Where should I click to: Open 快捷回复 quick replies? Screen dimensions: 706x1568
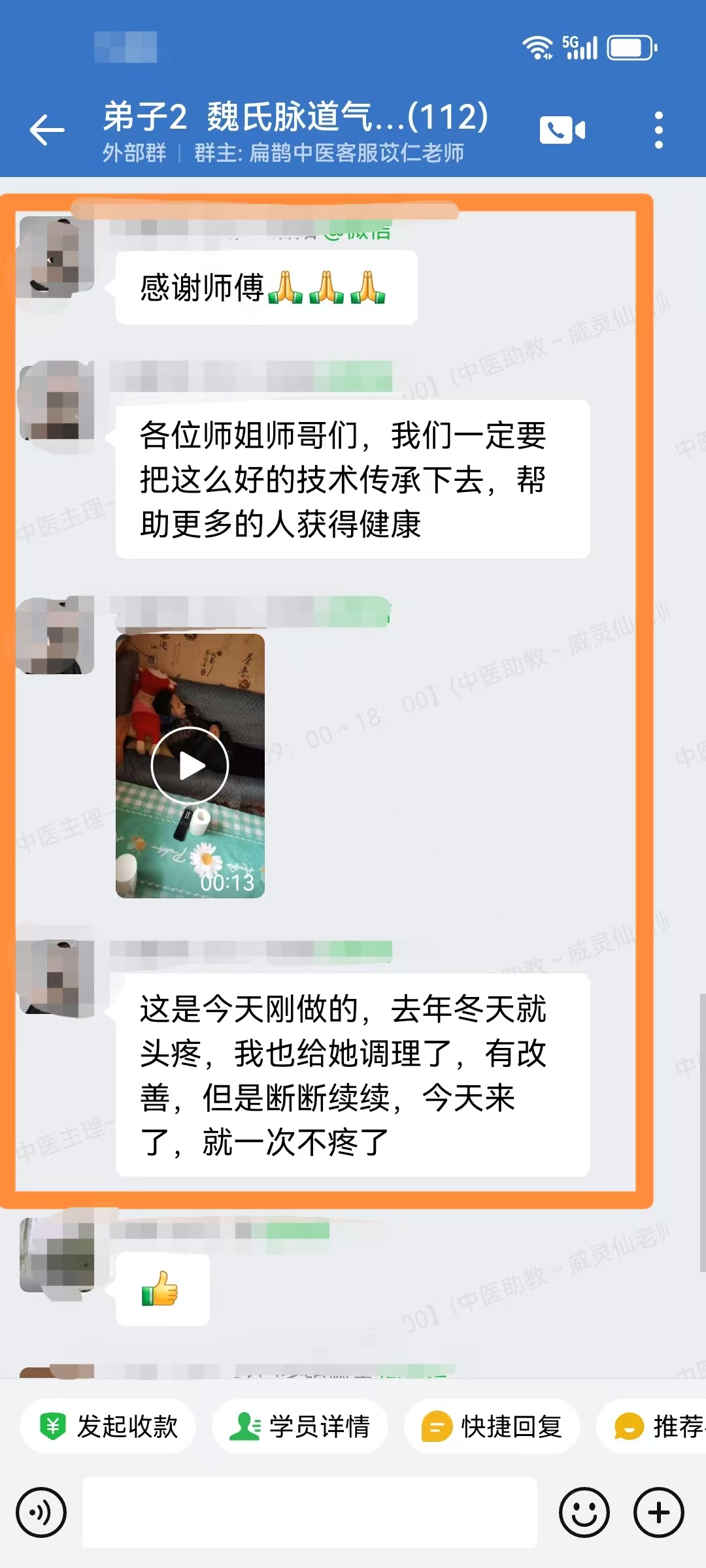(492, 1426)
